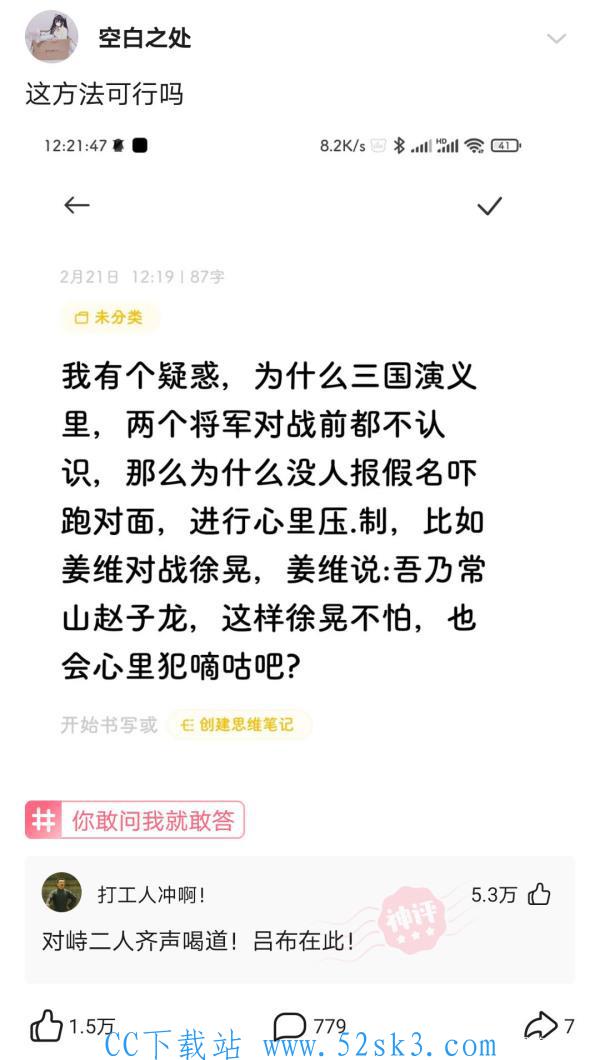The width and height of the screenshot is (600, 1060).
Task: Open 打工人冲啊!'s avatar
Action: pos(61,892)
